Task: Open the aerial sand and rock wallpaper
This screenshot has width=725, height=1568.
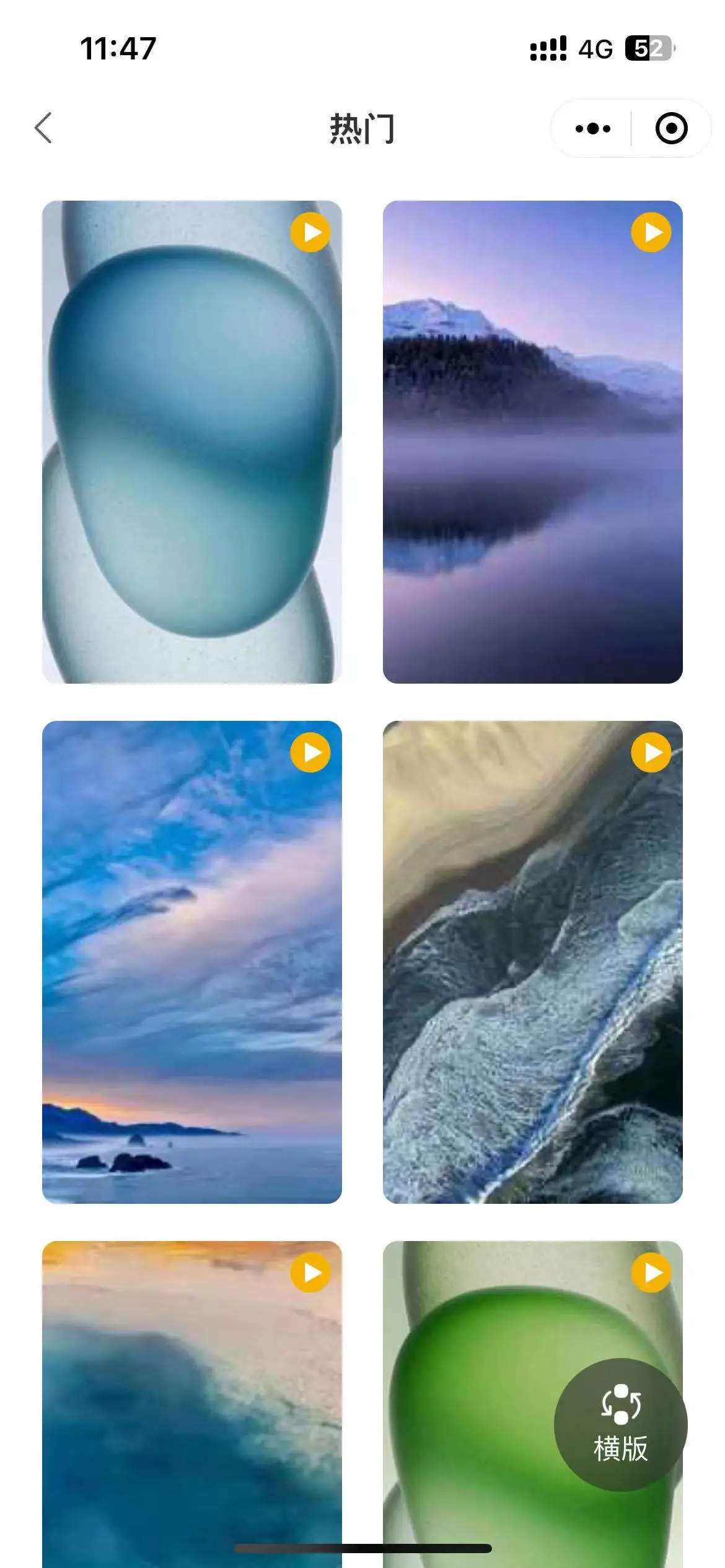Action: pyautogui.click(x=532, y=962)
